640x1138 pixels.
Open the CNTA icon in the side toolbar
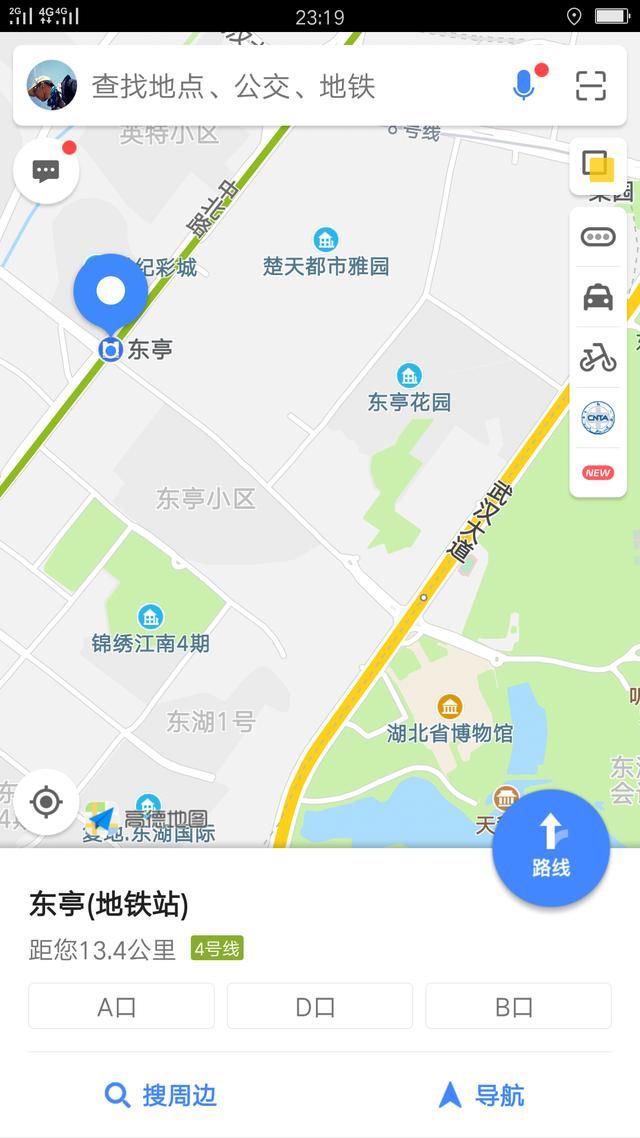tap(598, 418)
